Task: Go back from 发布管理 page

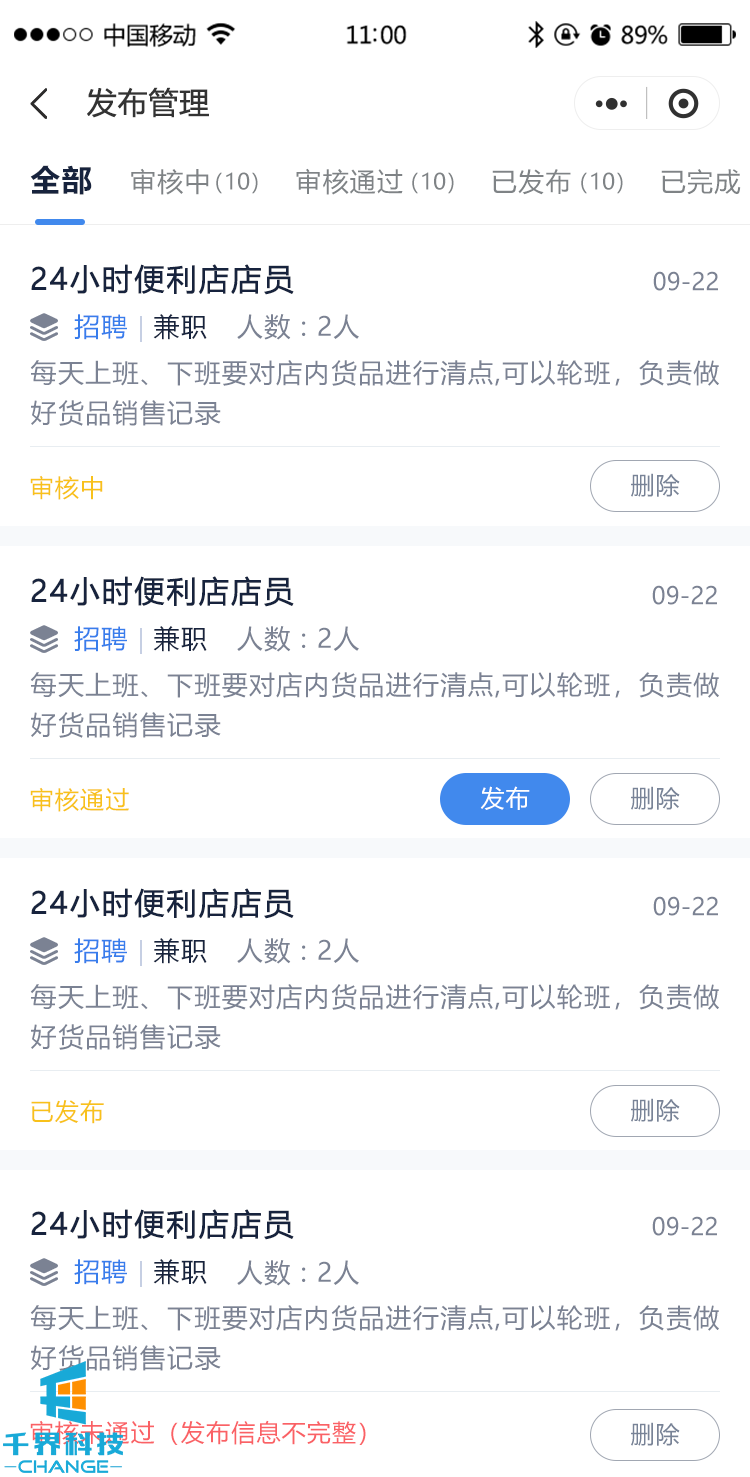Action: click(x=40, y=104)
